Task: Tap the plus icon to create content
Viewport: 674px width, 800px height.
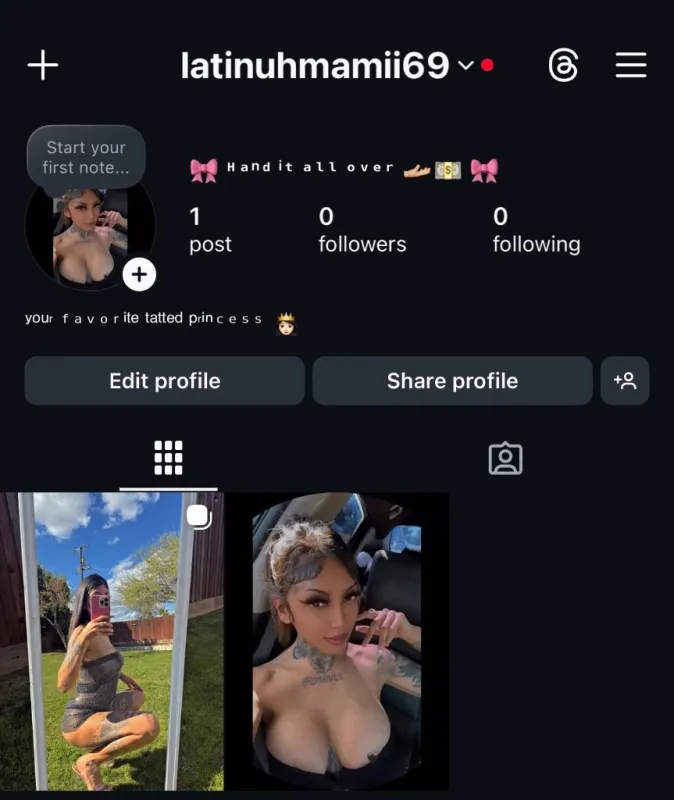Action: tap(42, 66)
